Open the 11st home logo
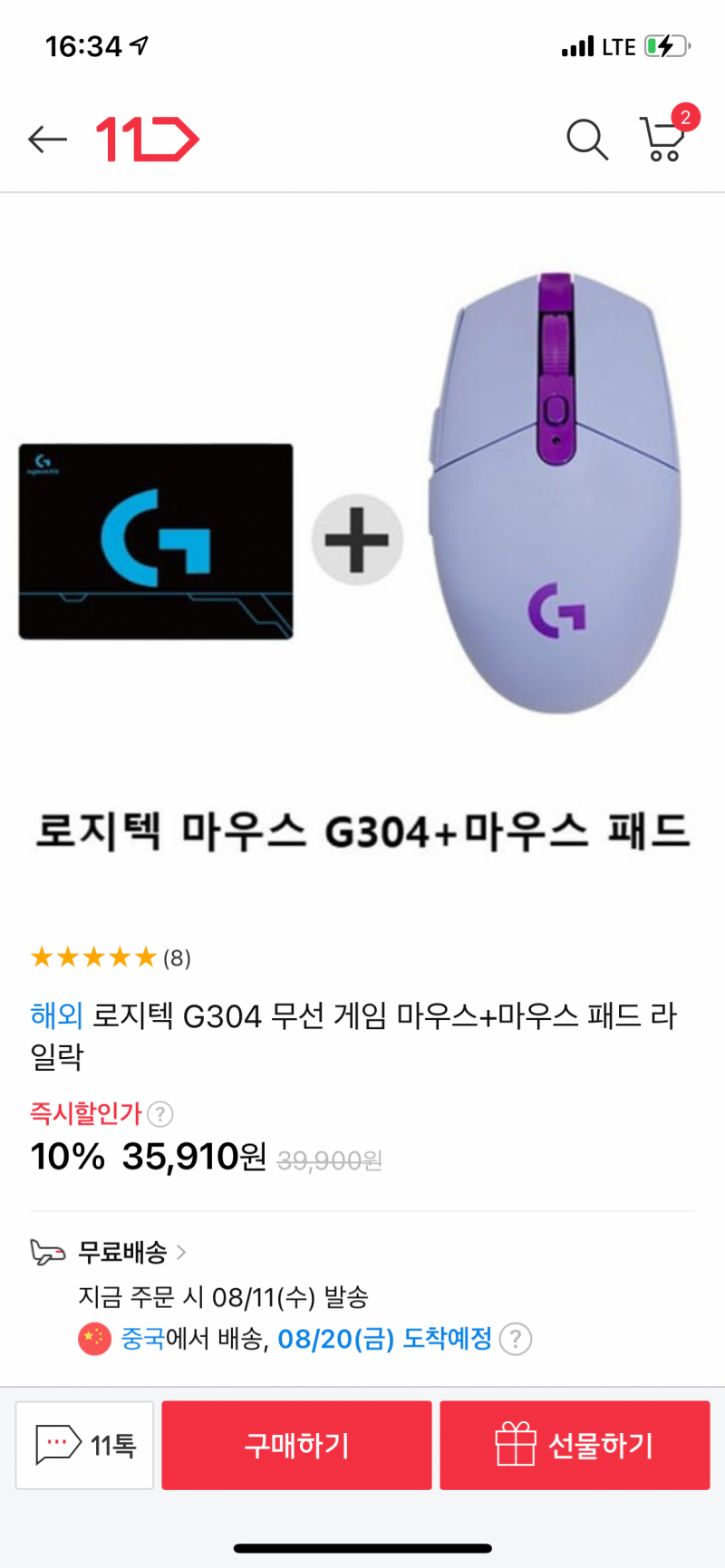725x1568 pixels. 148,139
